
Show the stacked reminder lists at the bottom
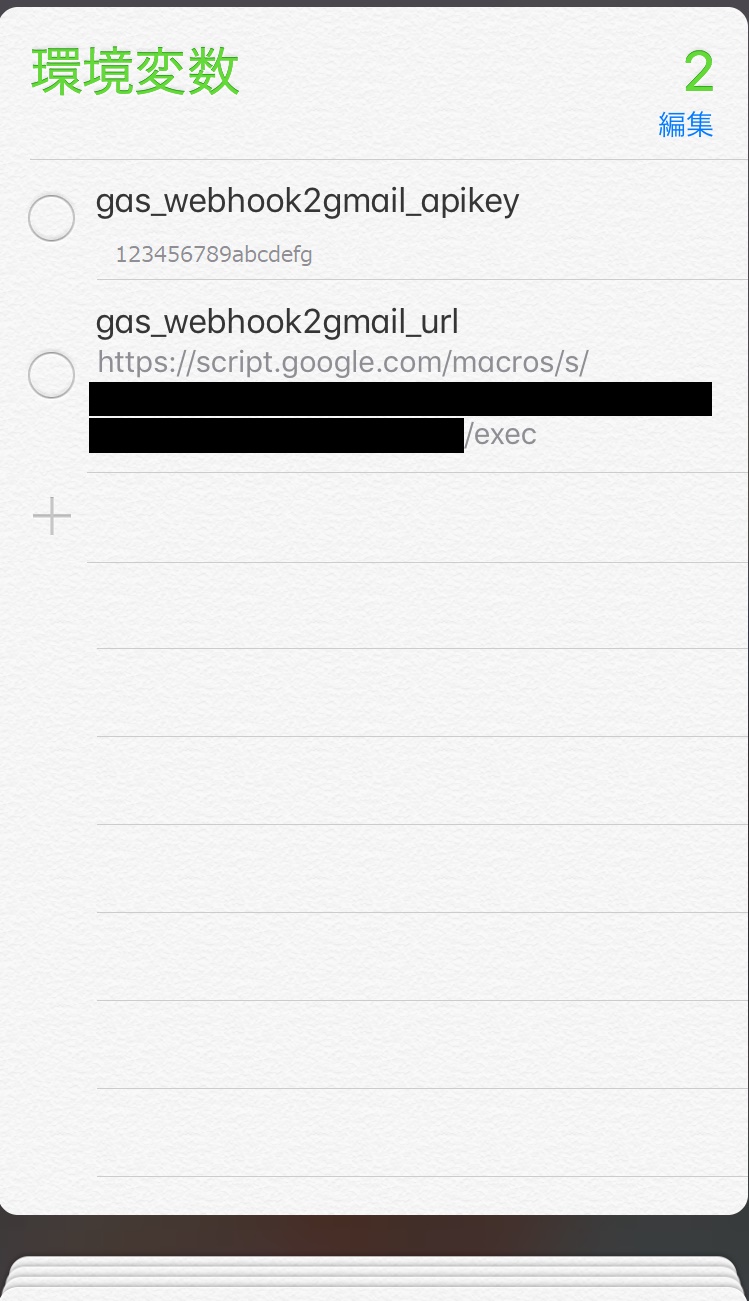374,1278
